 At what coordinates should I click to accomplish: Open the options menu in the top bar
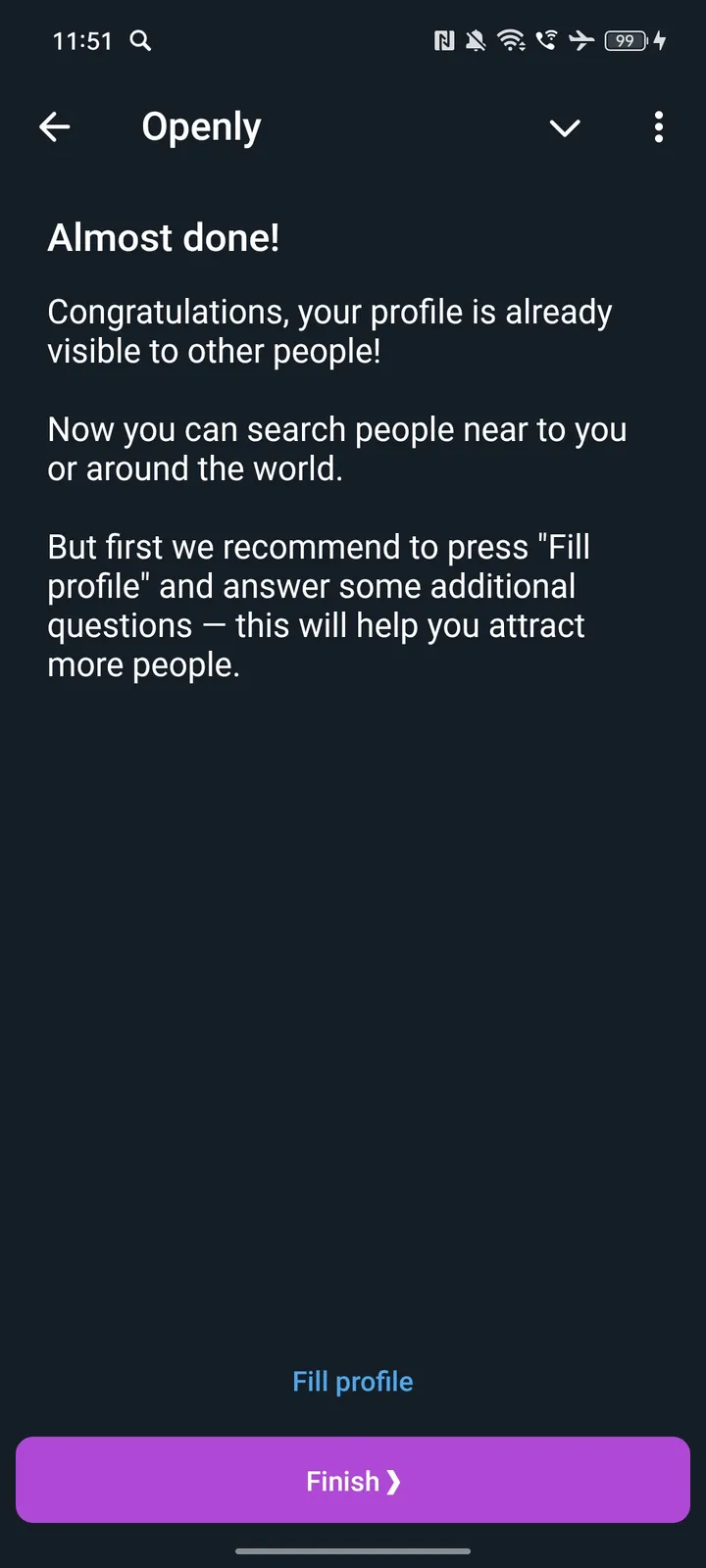(x=658, y=126)
